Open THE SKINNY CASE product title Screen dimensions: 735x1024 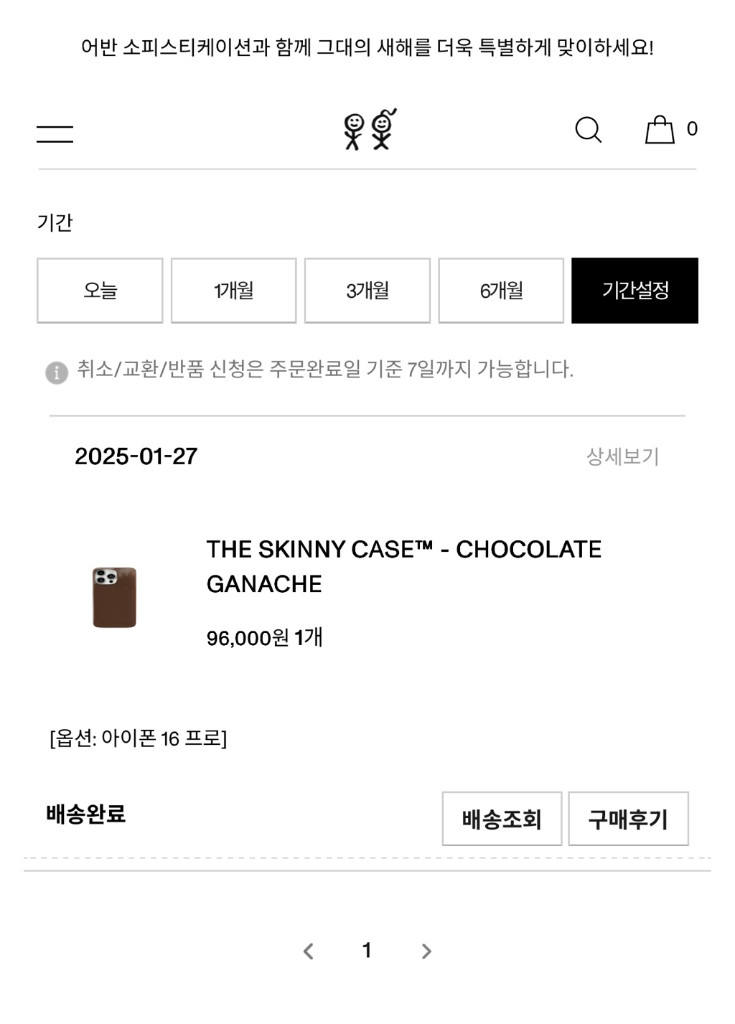click(403, 566)
